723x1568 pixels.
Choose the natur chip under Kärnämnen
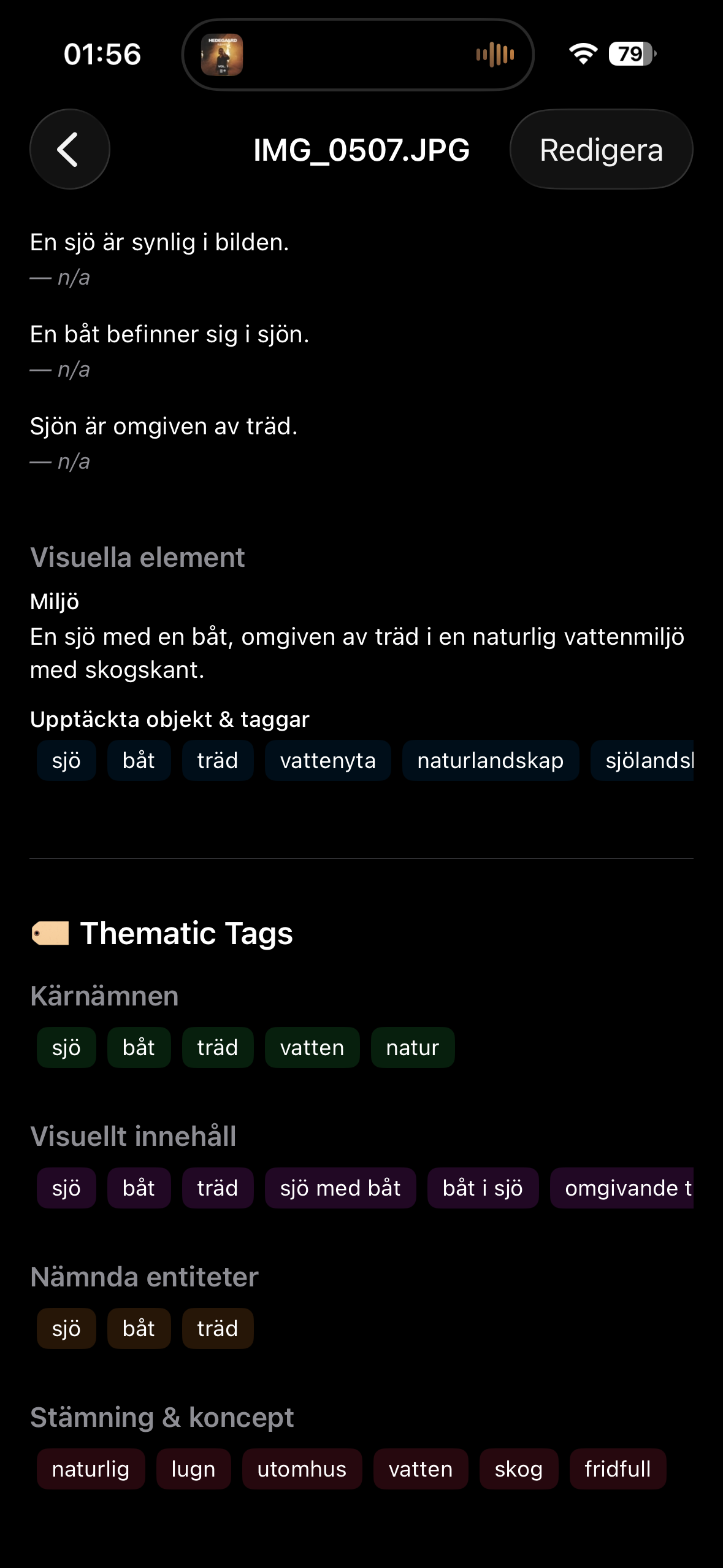click(412, 1048)
